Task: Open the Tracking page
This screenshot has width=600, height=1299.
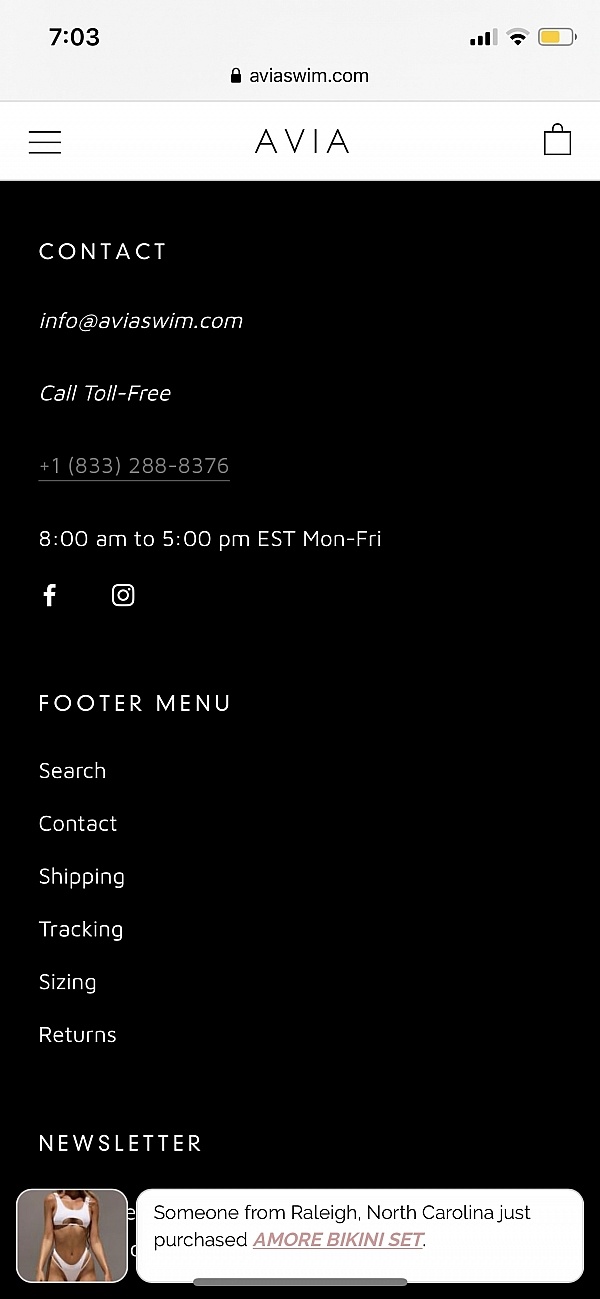Action: [81, 930]
